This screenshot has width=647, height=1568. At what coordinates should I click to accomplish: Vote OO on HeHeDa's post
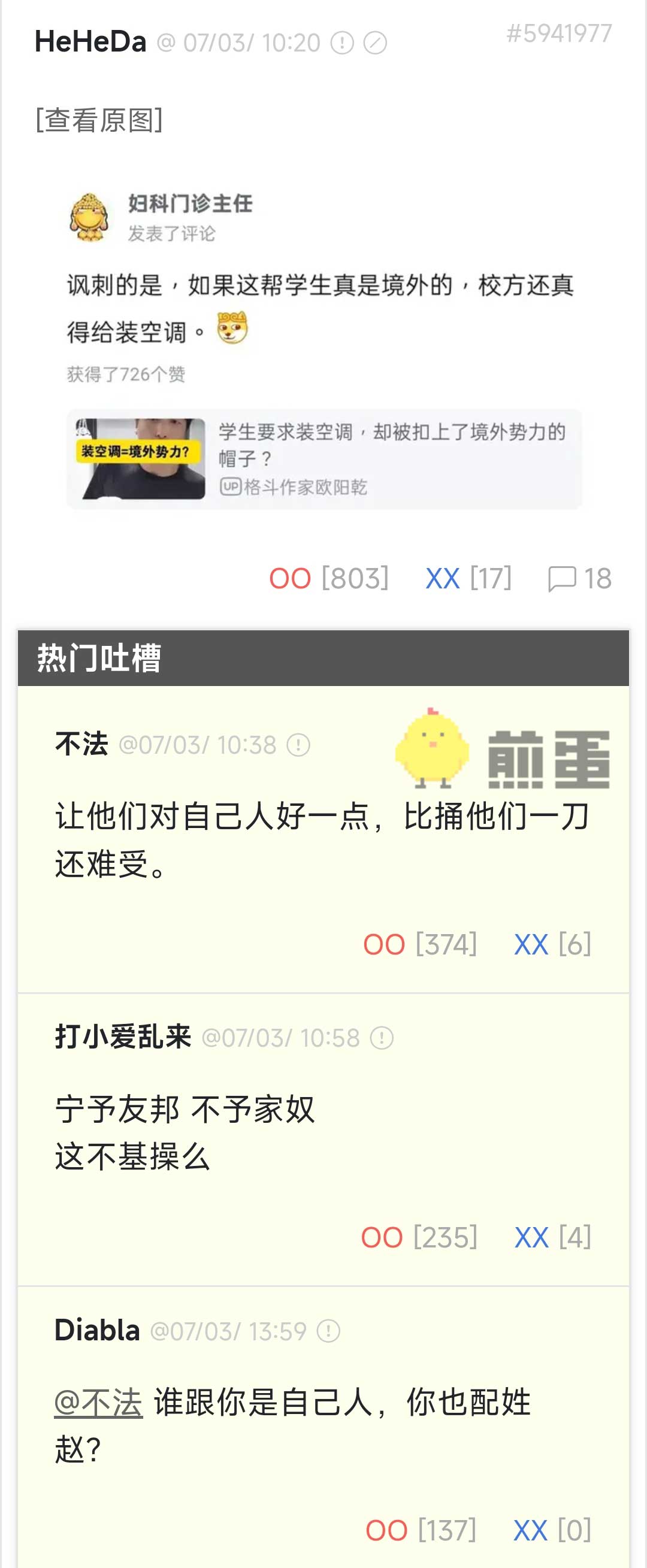click(x=291, y=578)
